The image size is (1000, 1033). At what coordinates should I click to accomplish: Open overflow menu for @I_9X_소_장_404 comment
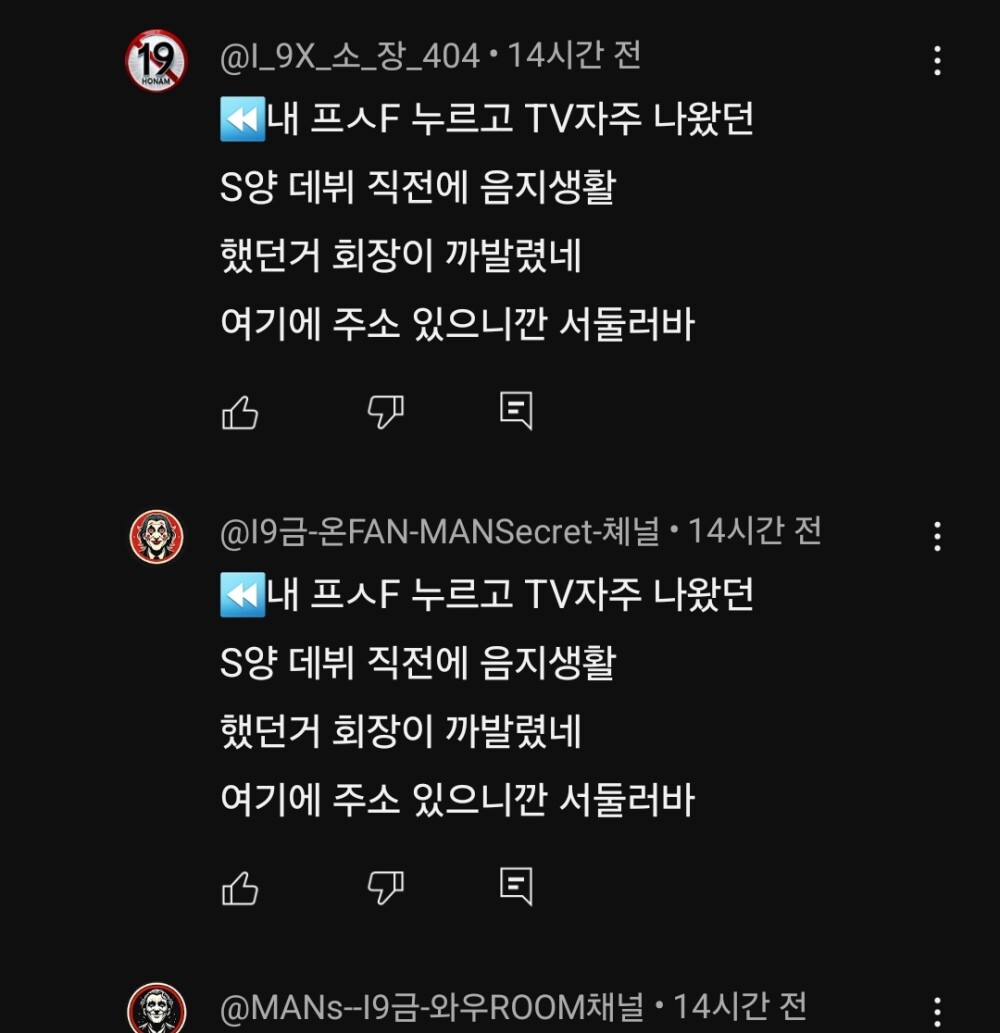pos(937,61)
